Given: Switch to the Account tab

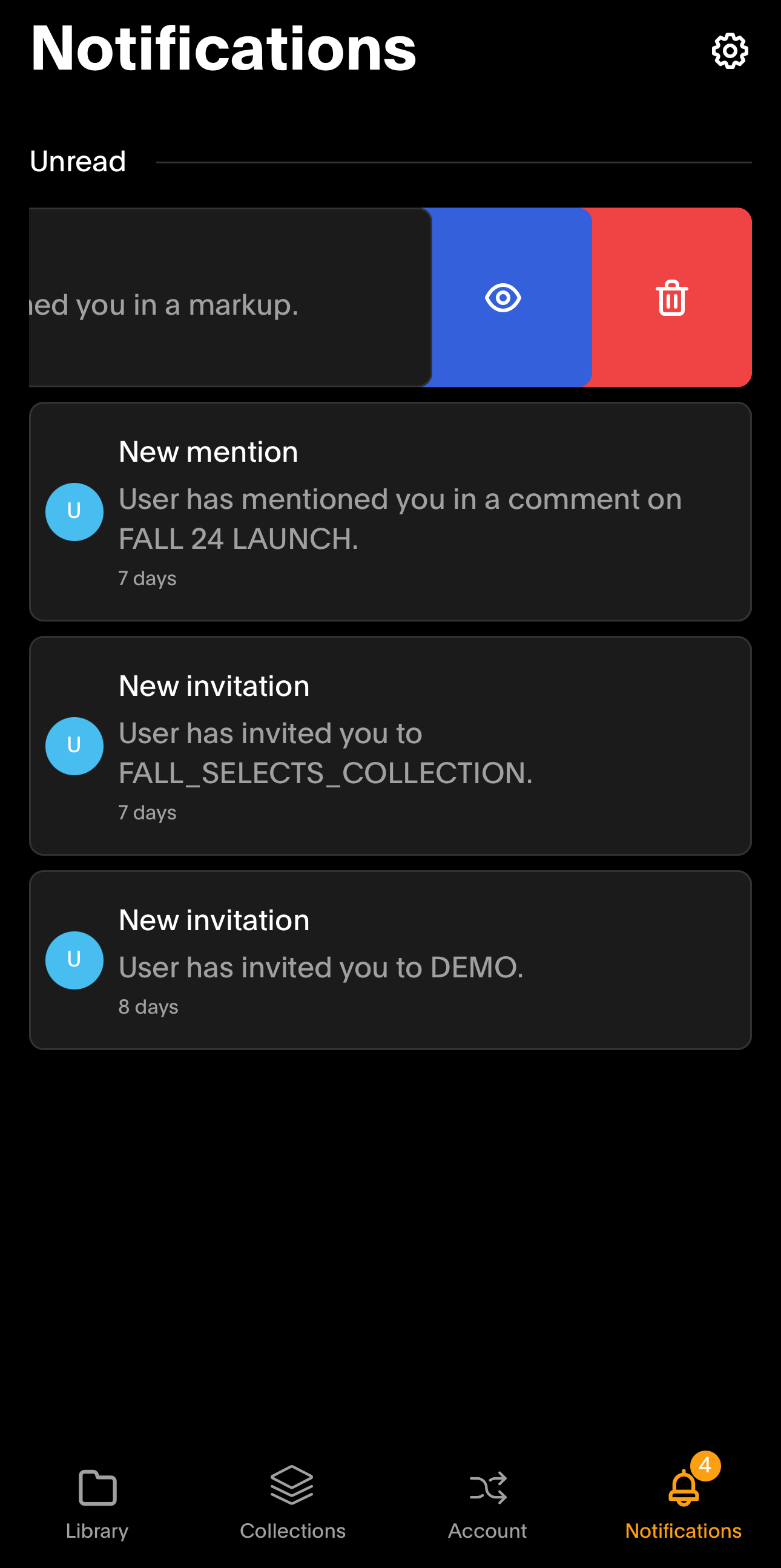Looking at the screenshot, I should pyautogui.click(x=487, y=1504).
